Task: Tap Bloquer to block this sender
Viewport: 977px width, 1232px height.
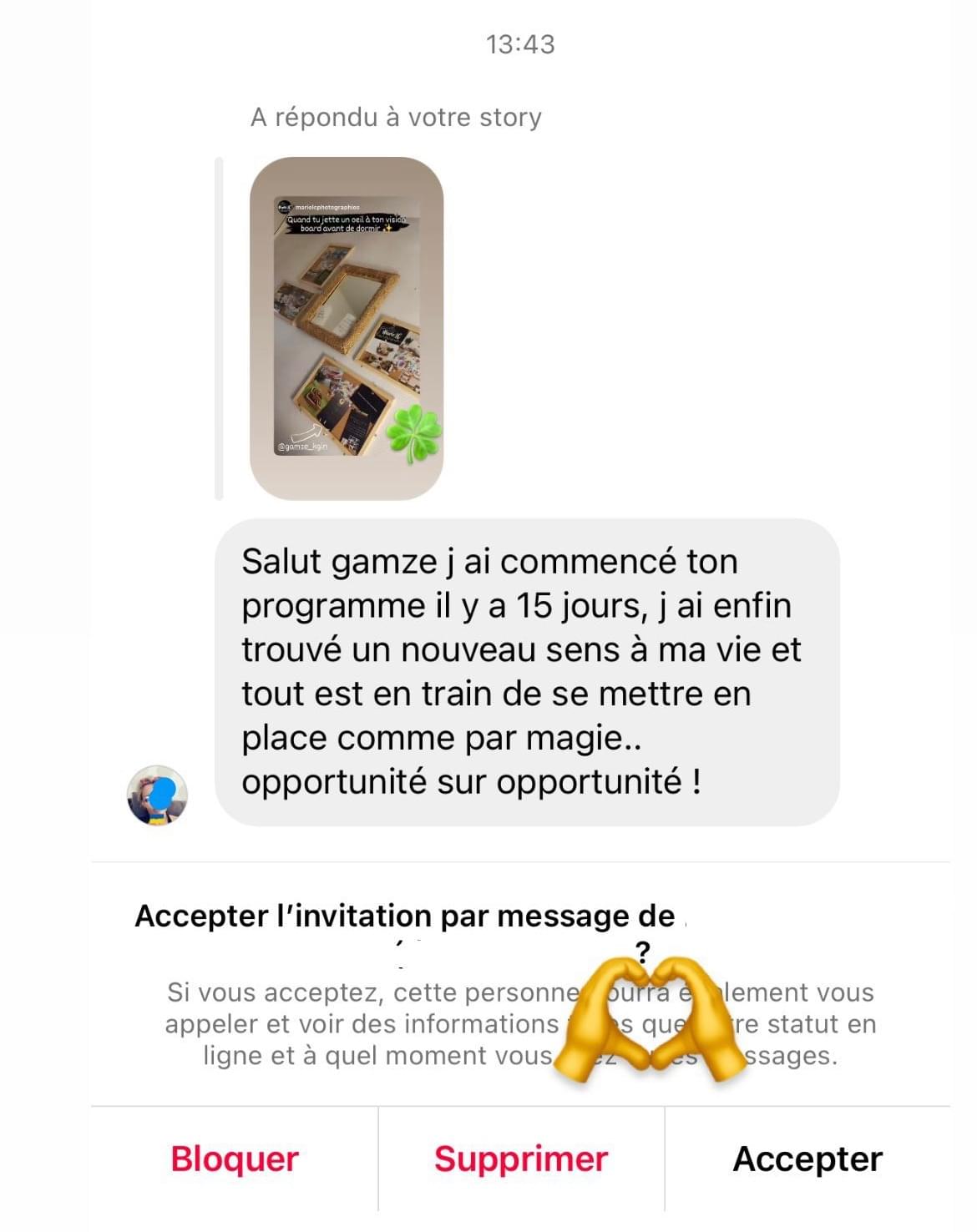Action: click(235, 1159)
